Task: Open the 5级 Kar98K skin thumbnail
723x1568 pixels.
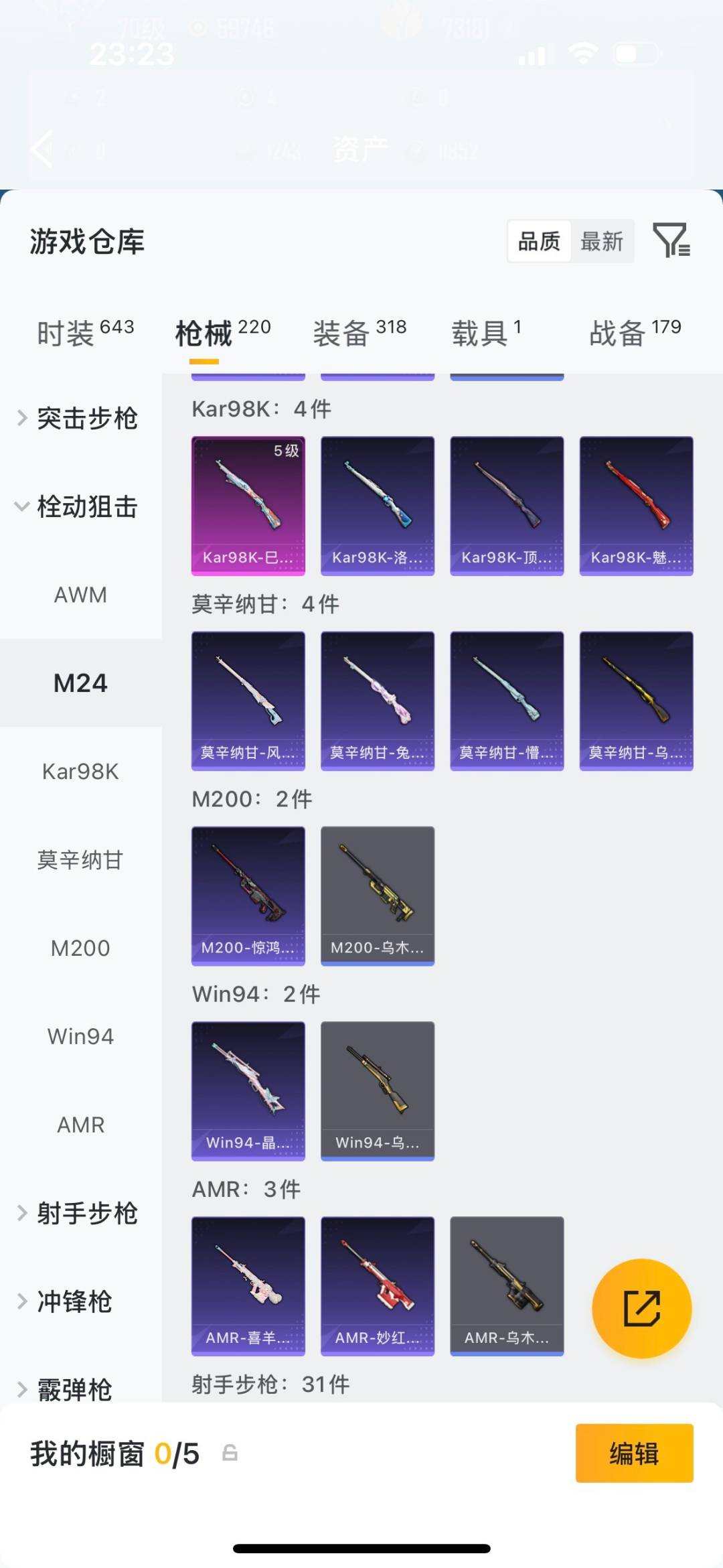Action: [x=248, y=504]
